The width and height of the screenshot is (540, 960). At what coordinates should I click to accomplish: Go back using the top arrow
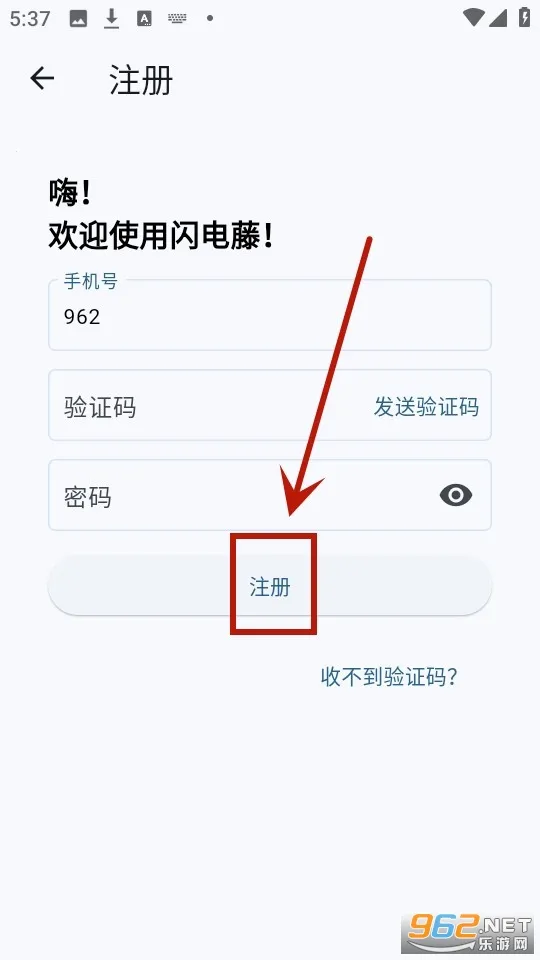42,78
